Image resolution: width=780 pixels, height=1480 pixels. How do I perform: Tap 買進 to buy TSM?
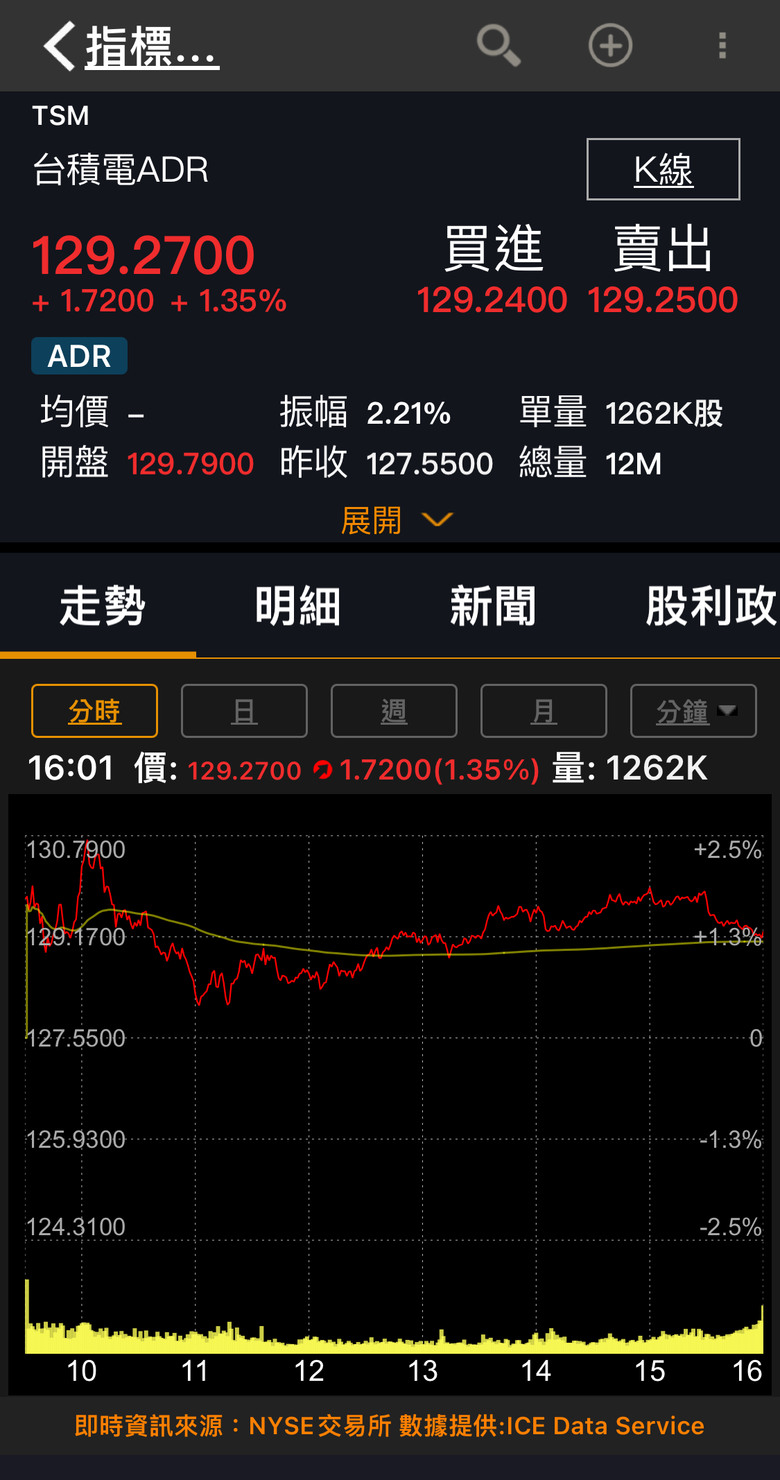493,250
